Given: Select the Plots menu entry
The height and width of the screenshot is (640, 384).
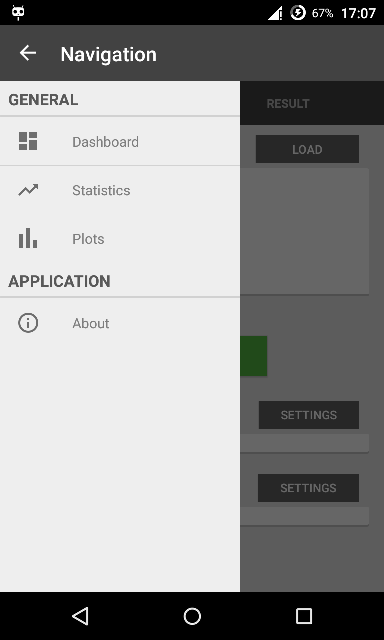Looking at the screenshot, I should 120,239.
